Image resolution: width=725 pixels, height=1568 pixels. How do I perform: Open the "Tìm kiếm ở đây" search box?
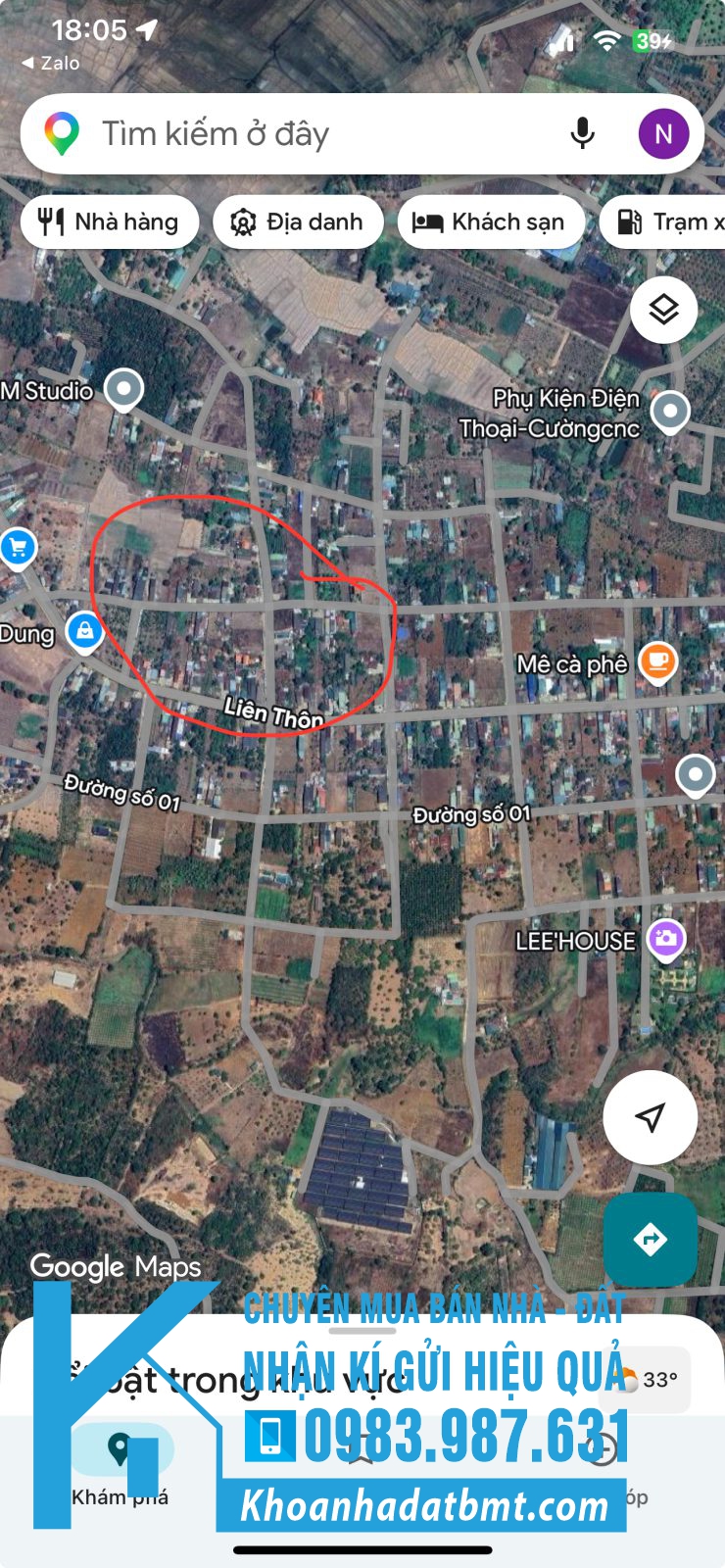tap(294, 134)
